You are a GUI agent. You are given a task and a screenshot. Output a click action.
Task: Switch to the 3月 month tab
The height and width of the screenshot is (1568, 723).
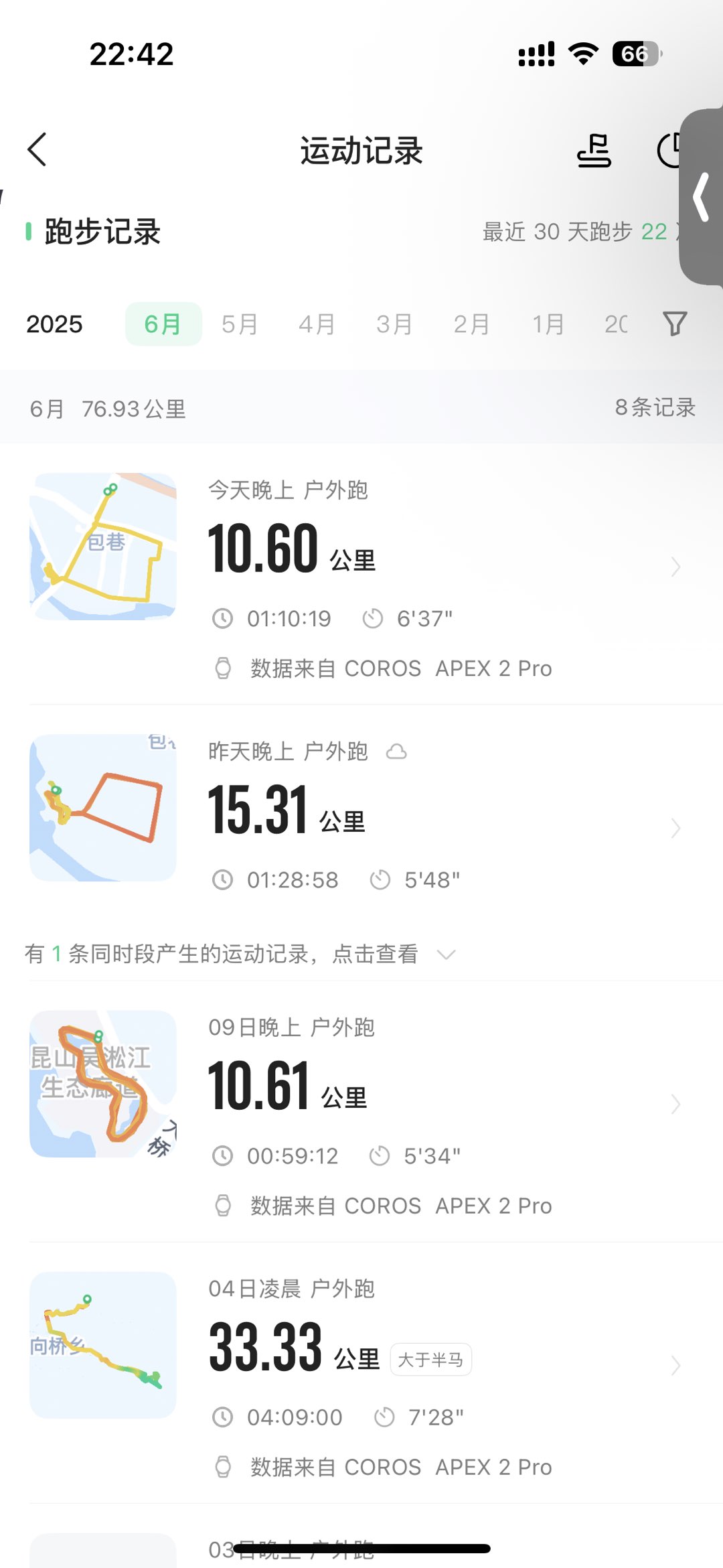(x=394, y=324)
